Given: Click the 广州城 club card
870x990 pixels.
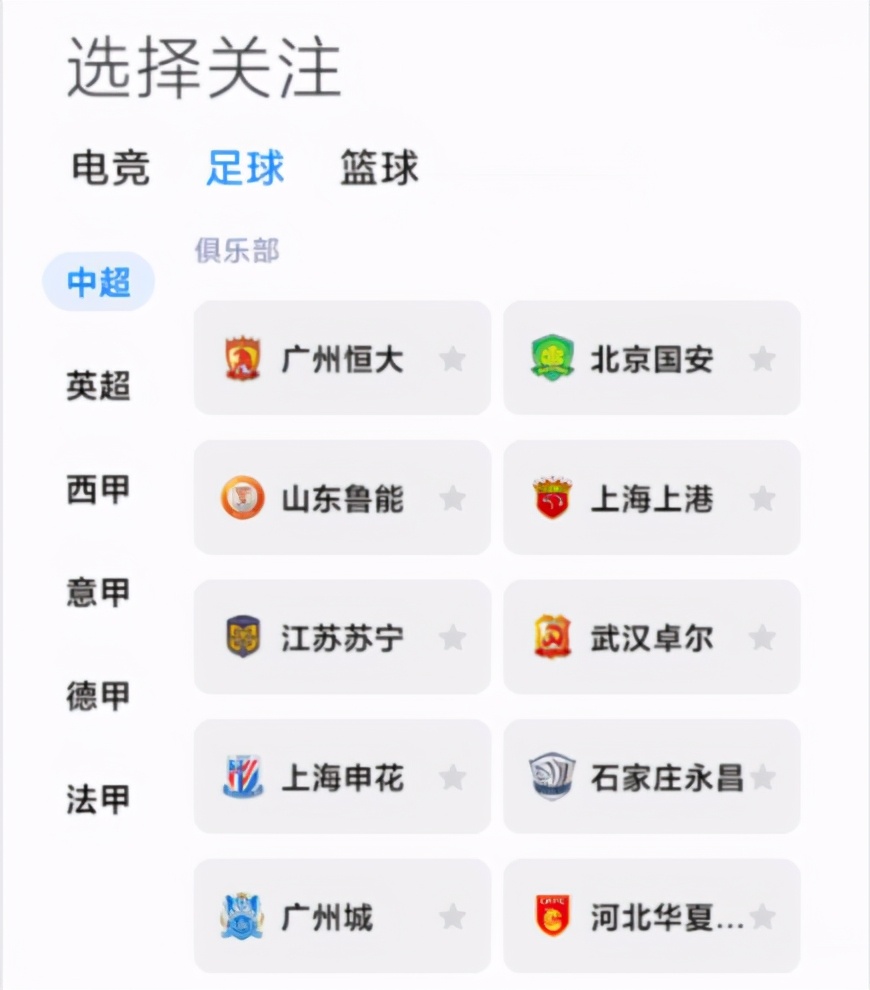Looking at the screenshot, I should (x=341, y=915).
